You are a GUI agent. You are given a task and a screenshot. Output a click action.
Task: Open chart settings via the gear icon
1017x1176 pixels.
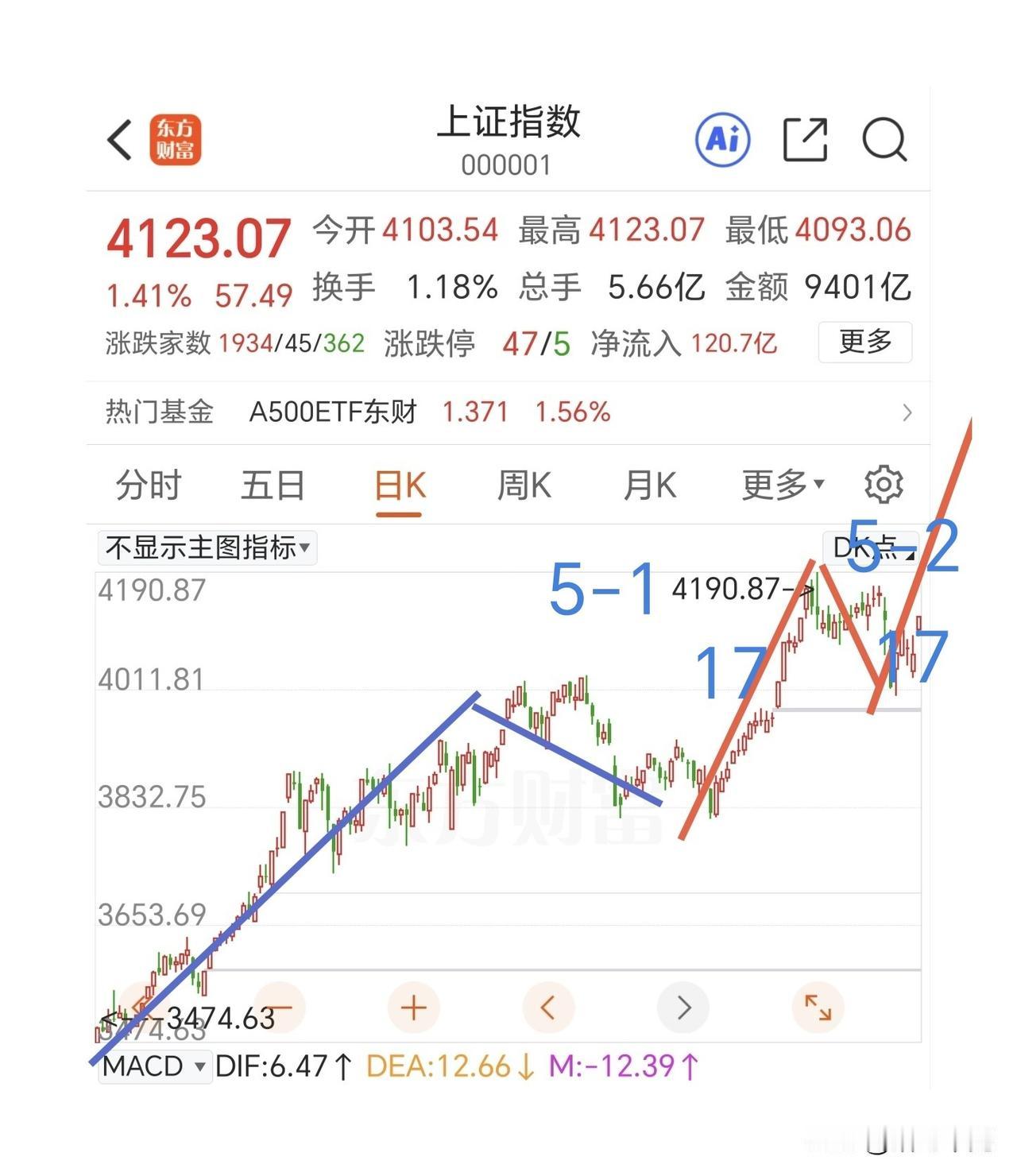click(884, 483)
